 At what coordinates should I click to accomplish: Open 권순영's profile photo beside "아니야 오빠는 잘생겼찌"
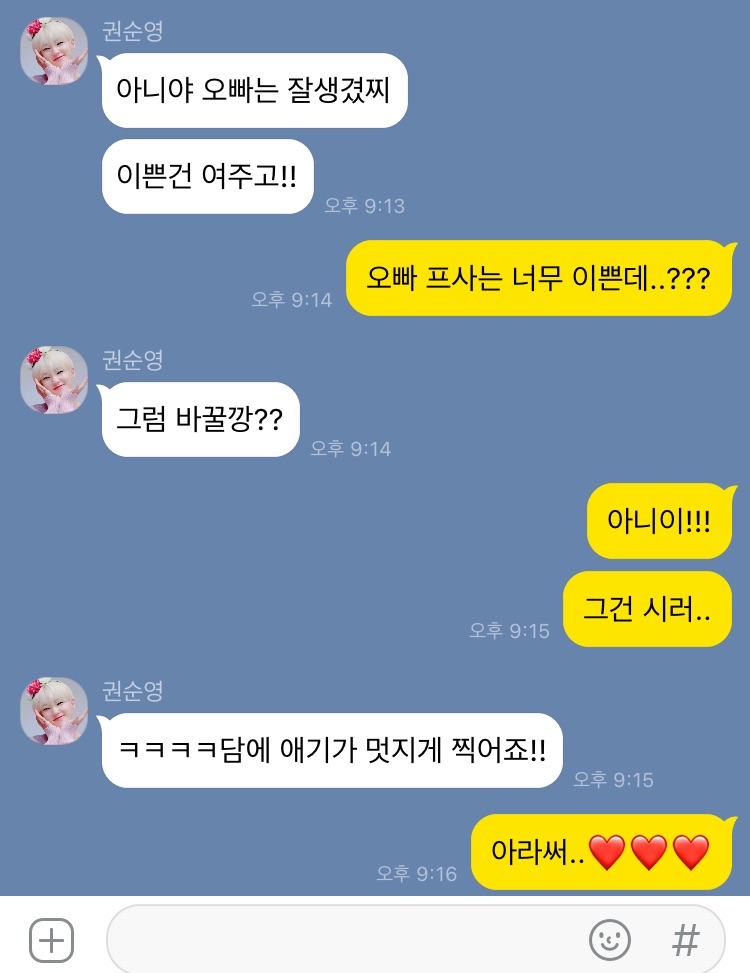54,51
